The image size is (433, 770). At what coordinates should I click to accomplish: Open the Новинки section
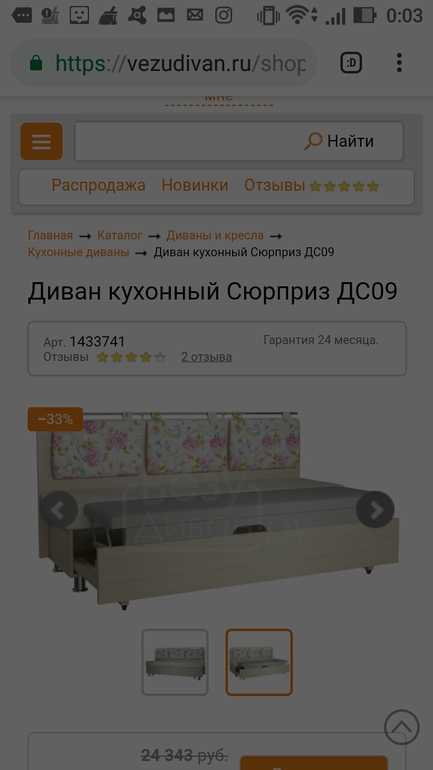tap(195, 186)
